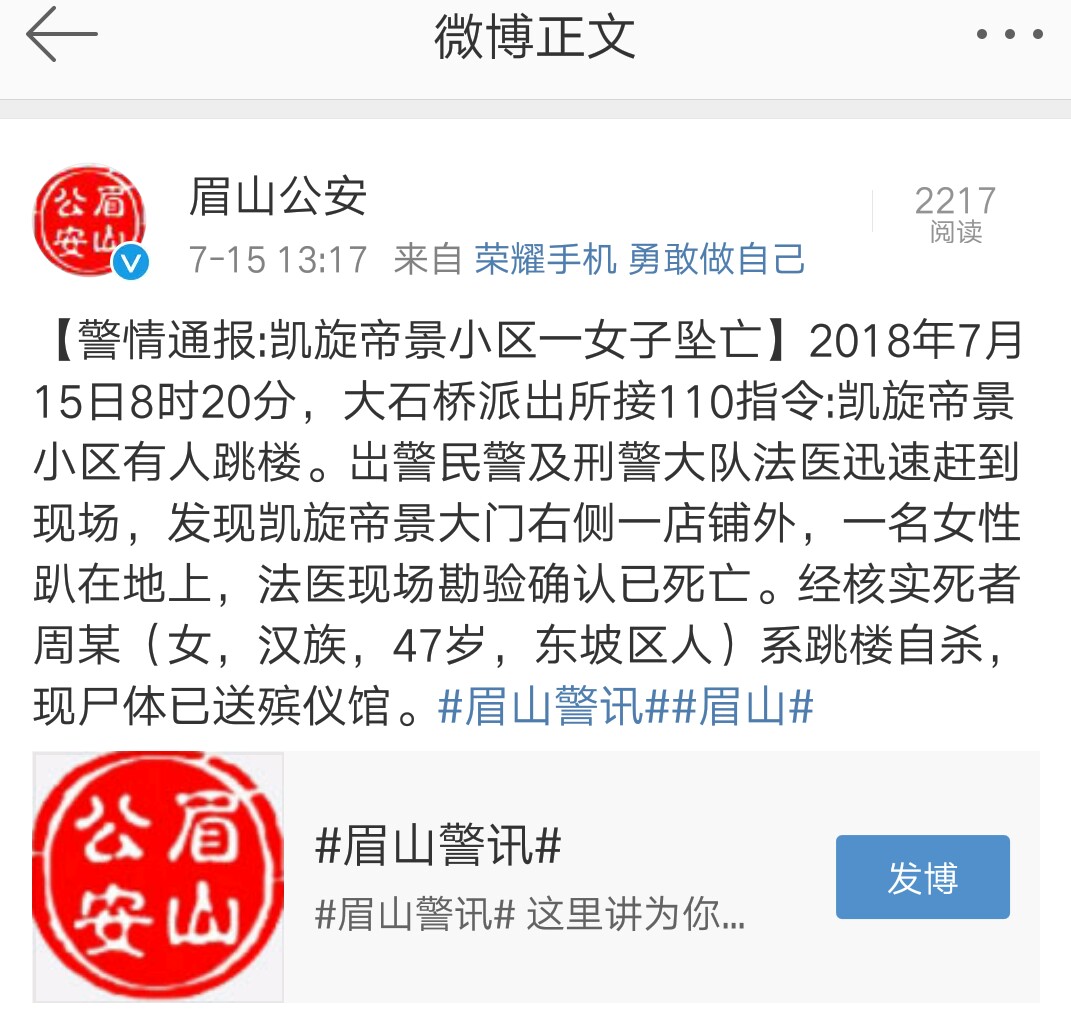The image size is (1071, 1021).
Task: Tap the 荣耀手机 勇敢做自己 source link
Action: coord(640,260)
